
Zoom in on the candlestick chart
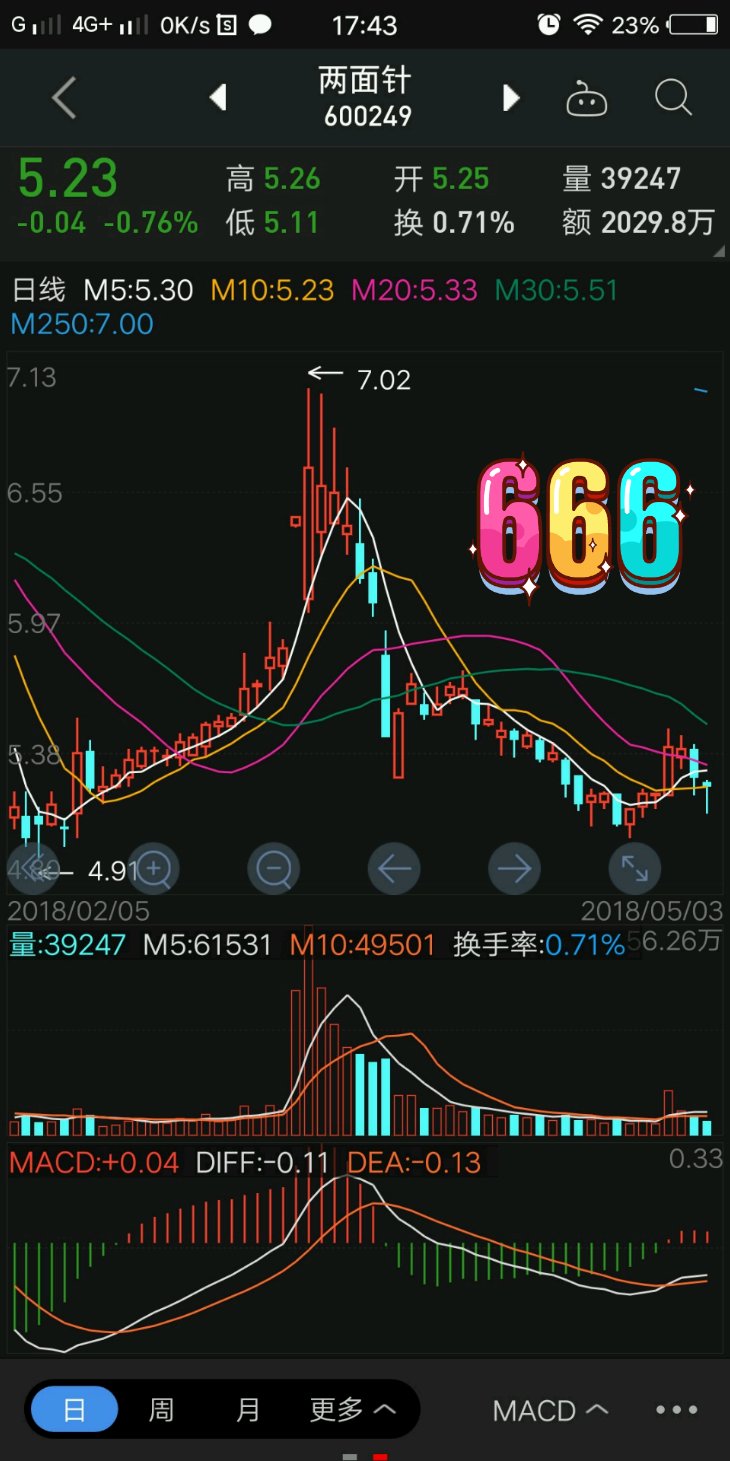point(154,868)
